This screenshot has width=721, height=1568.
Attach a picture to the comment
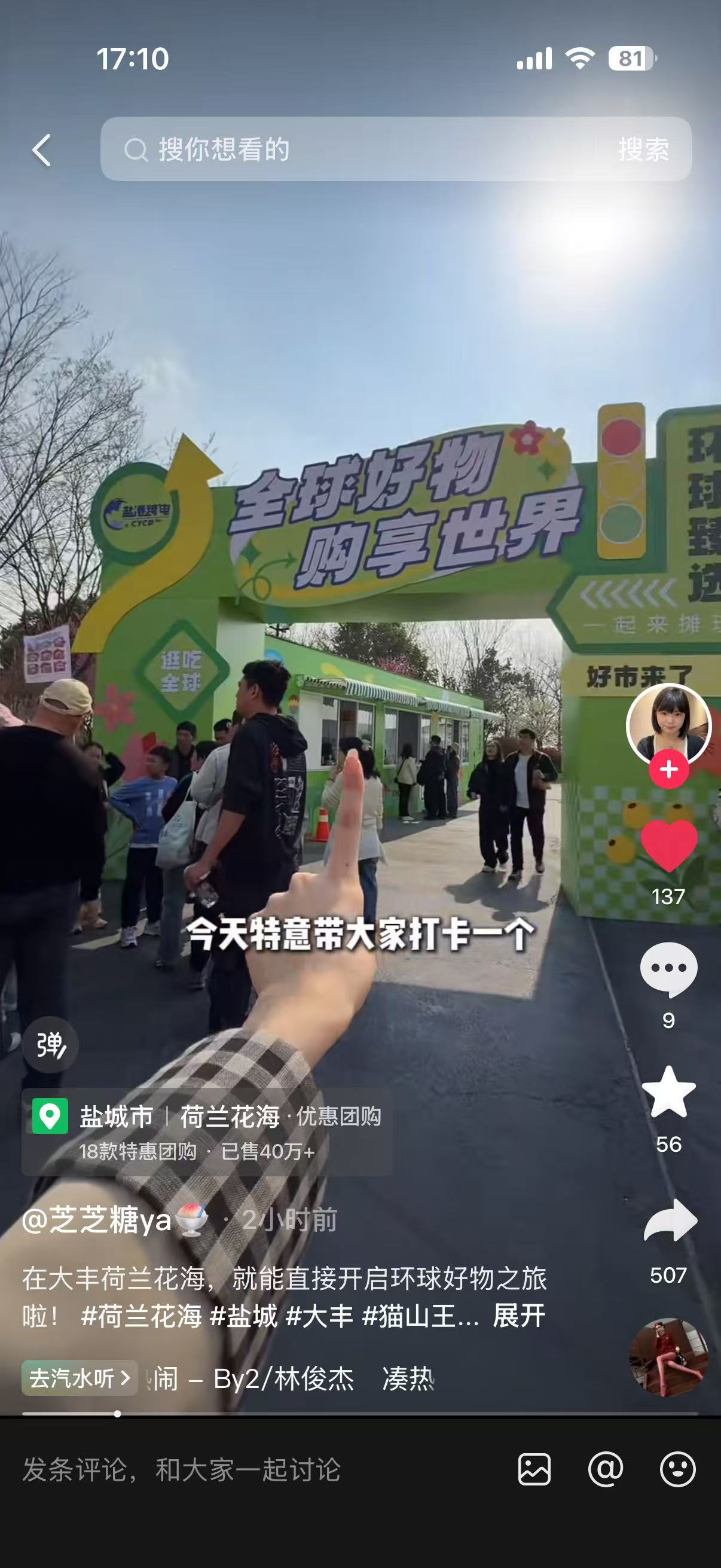(534, 1469)
